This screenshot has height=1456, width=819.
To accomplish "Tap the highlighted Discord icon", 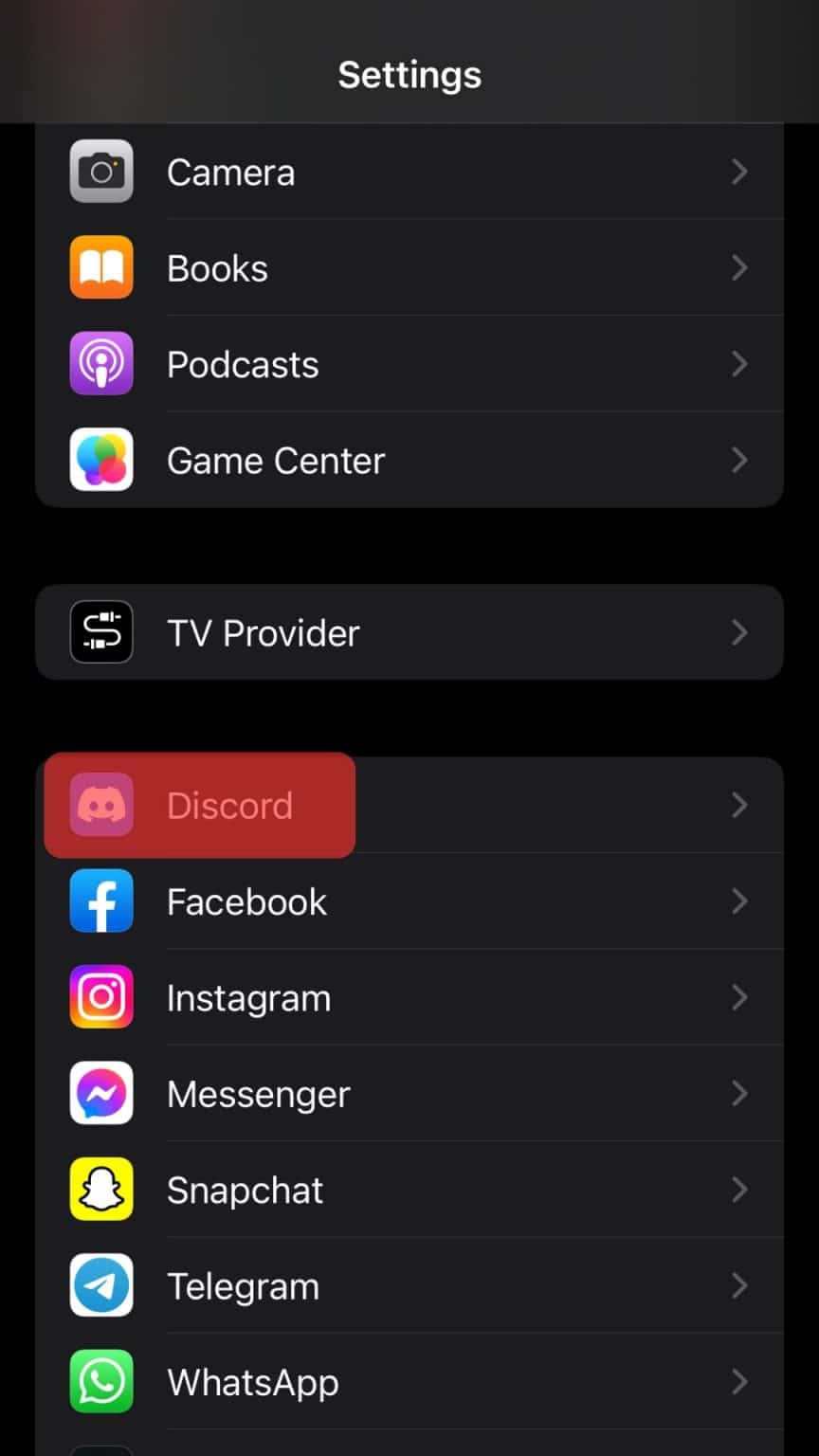I will [x=100, y=805].
